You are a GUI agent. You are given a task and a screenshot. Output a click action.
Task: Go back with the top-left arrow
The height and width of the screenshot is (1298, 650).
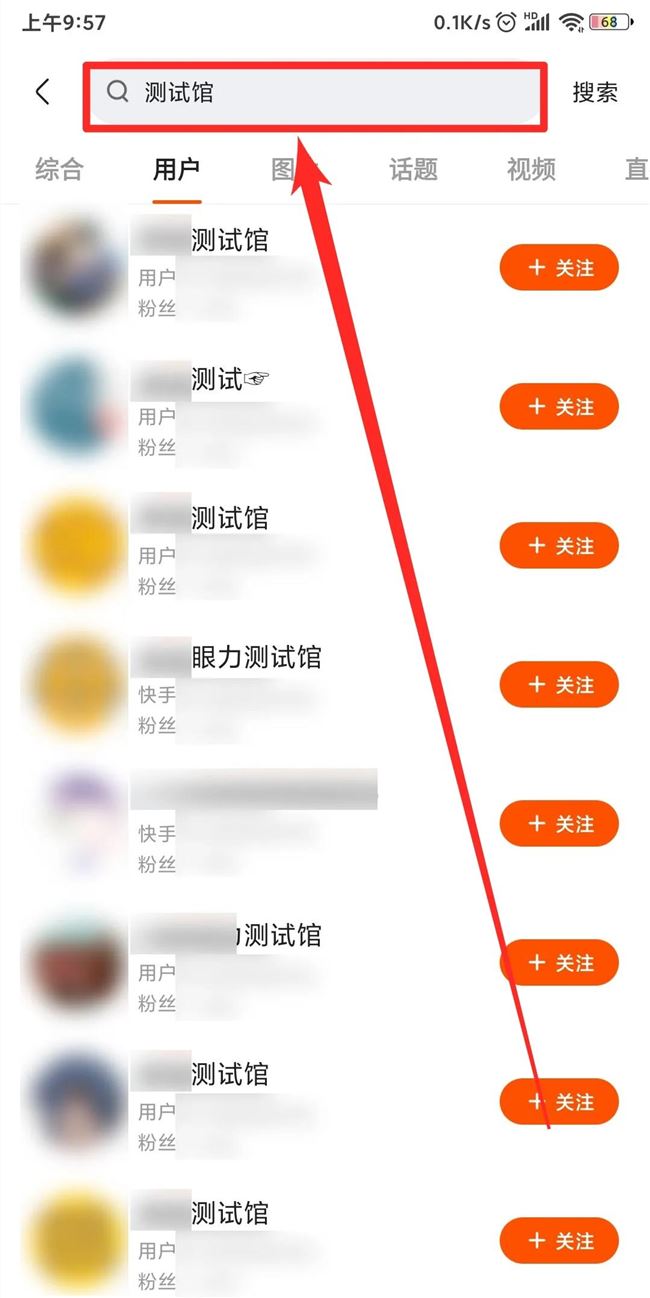tap(42, 93)
